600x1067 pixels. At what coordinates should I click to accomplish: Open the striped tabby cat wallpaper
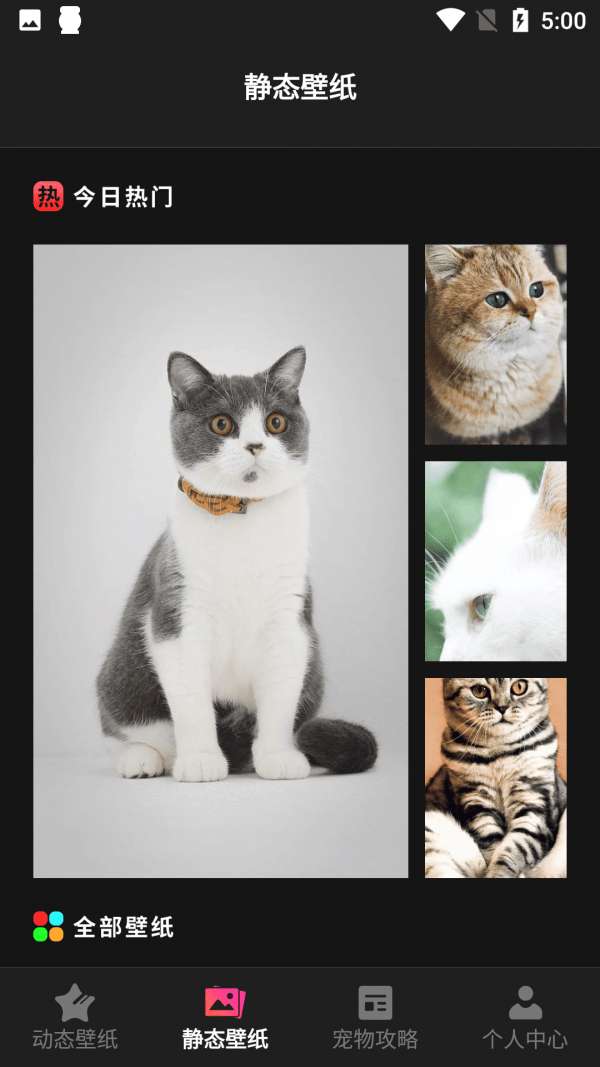[495, 778]
